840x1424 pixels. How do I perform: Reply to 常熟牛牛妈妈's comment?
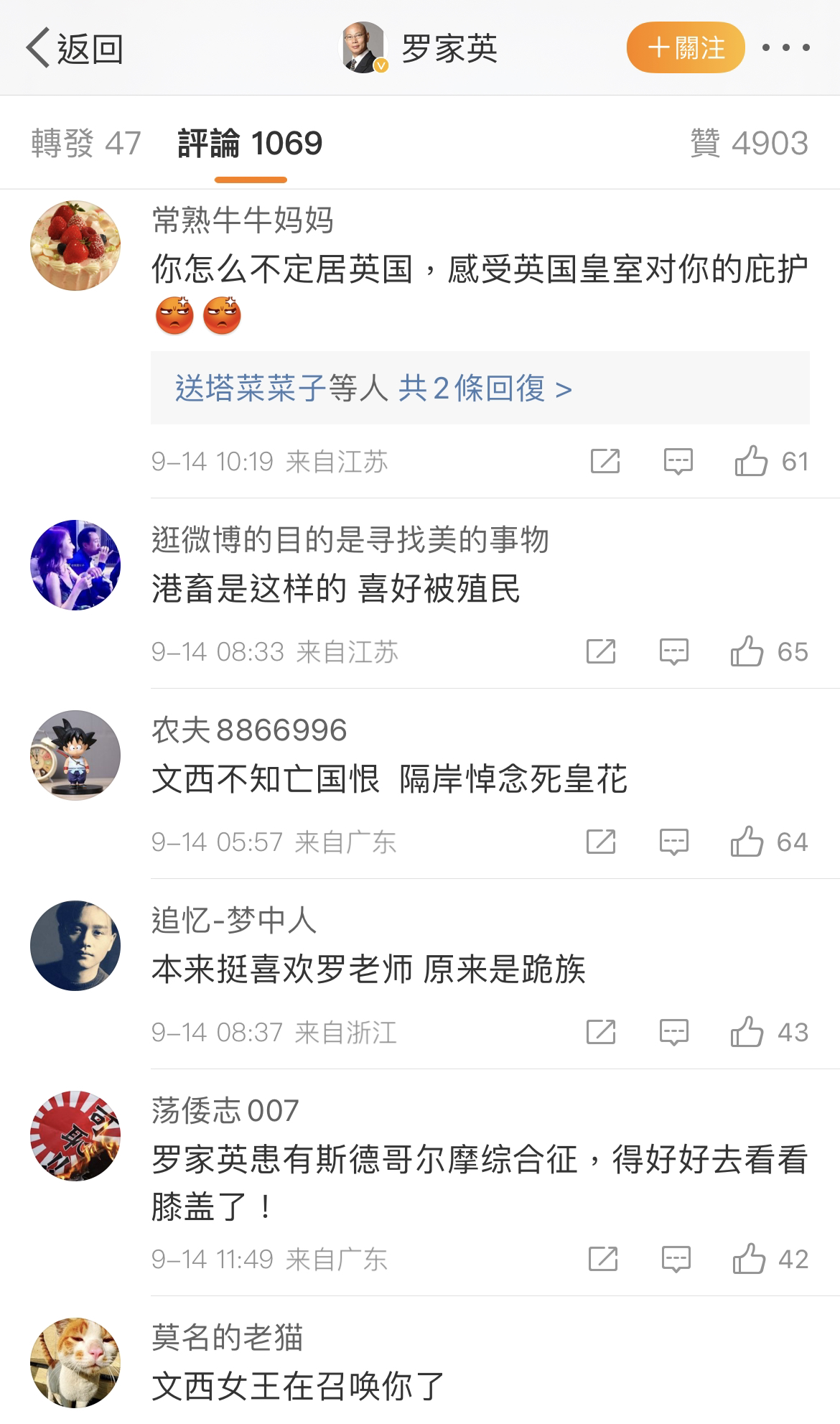[678, 461]
